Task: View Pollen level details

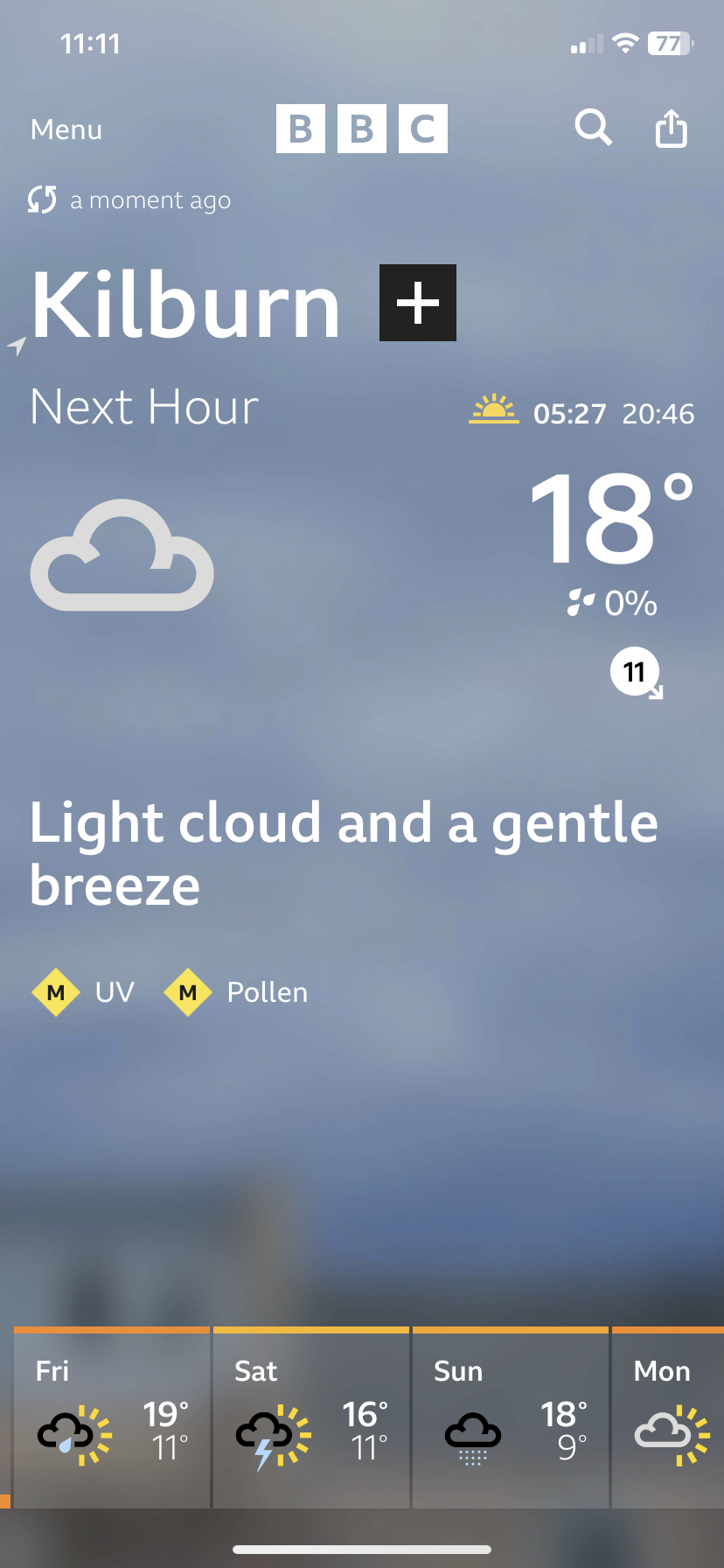Action: pos(236,992)
